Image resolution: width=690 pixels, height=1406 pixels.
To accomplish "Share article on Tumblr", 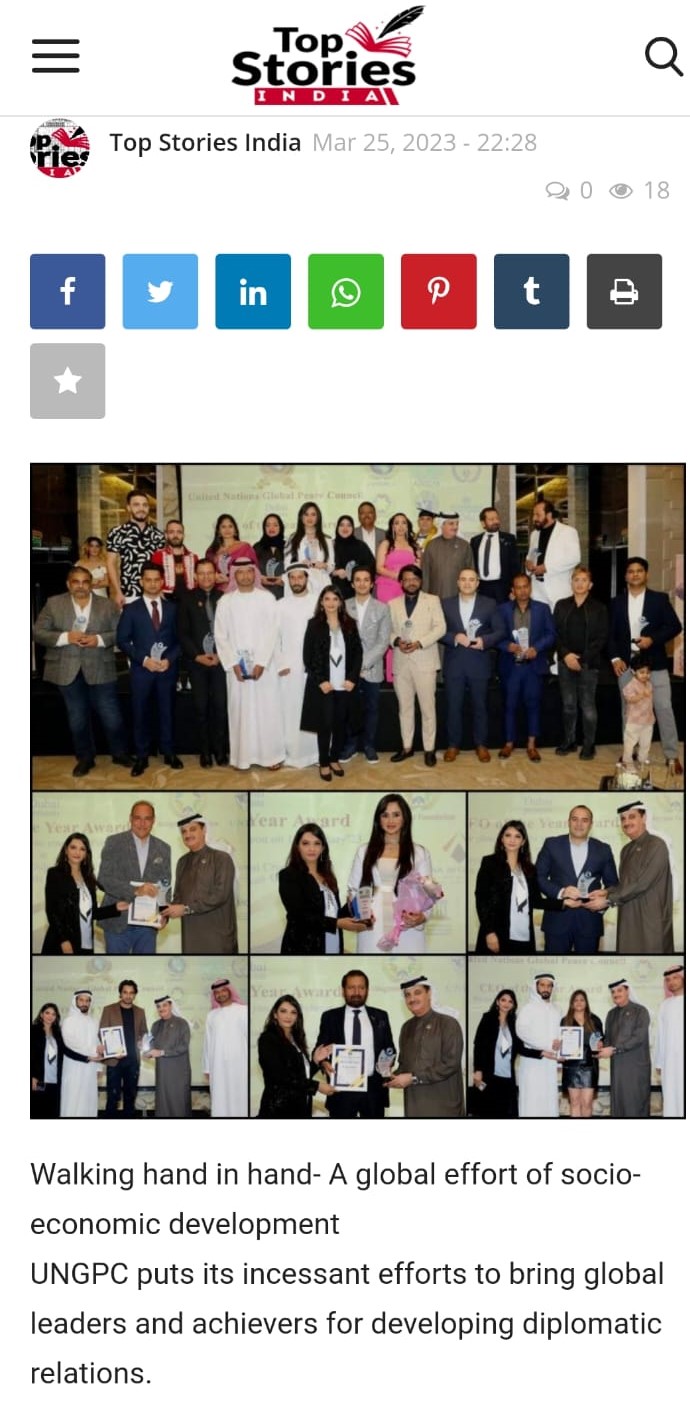I will (x=531, y=291).
